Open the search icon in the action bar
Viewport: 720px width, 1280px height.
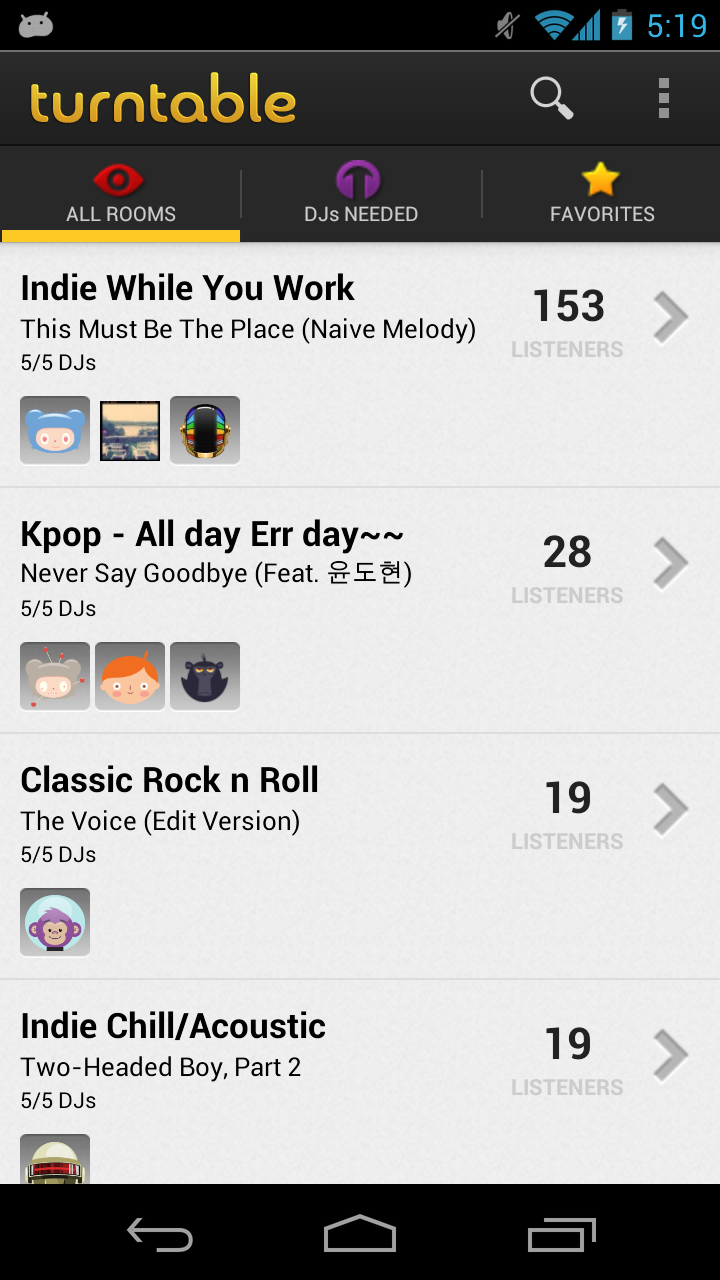550,97
